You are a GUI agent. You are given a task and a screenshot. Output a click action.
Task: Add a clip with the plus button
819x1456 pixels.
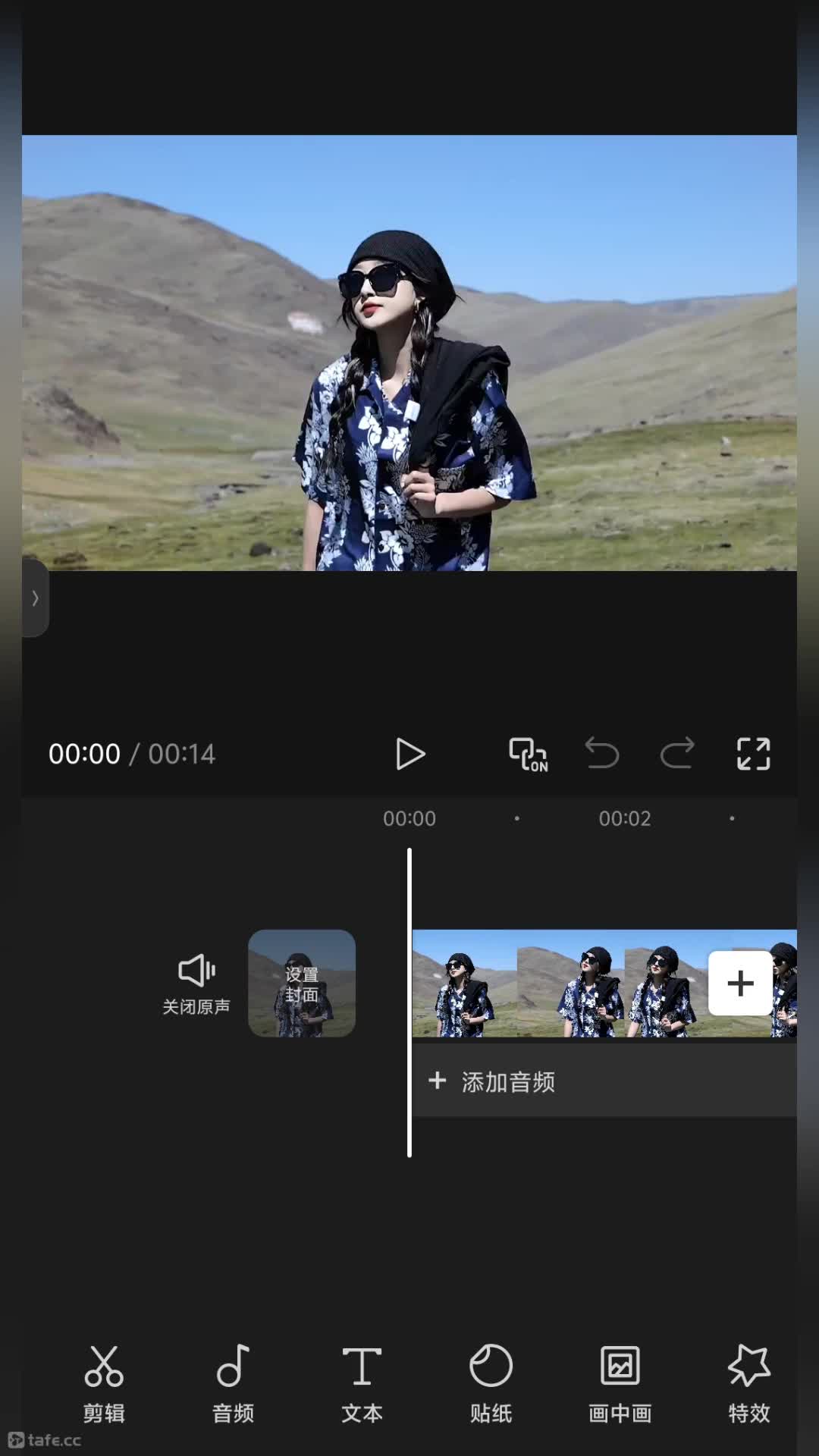pos(740,984)
